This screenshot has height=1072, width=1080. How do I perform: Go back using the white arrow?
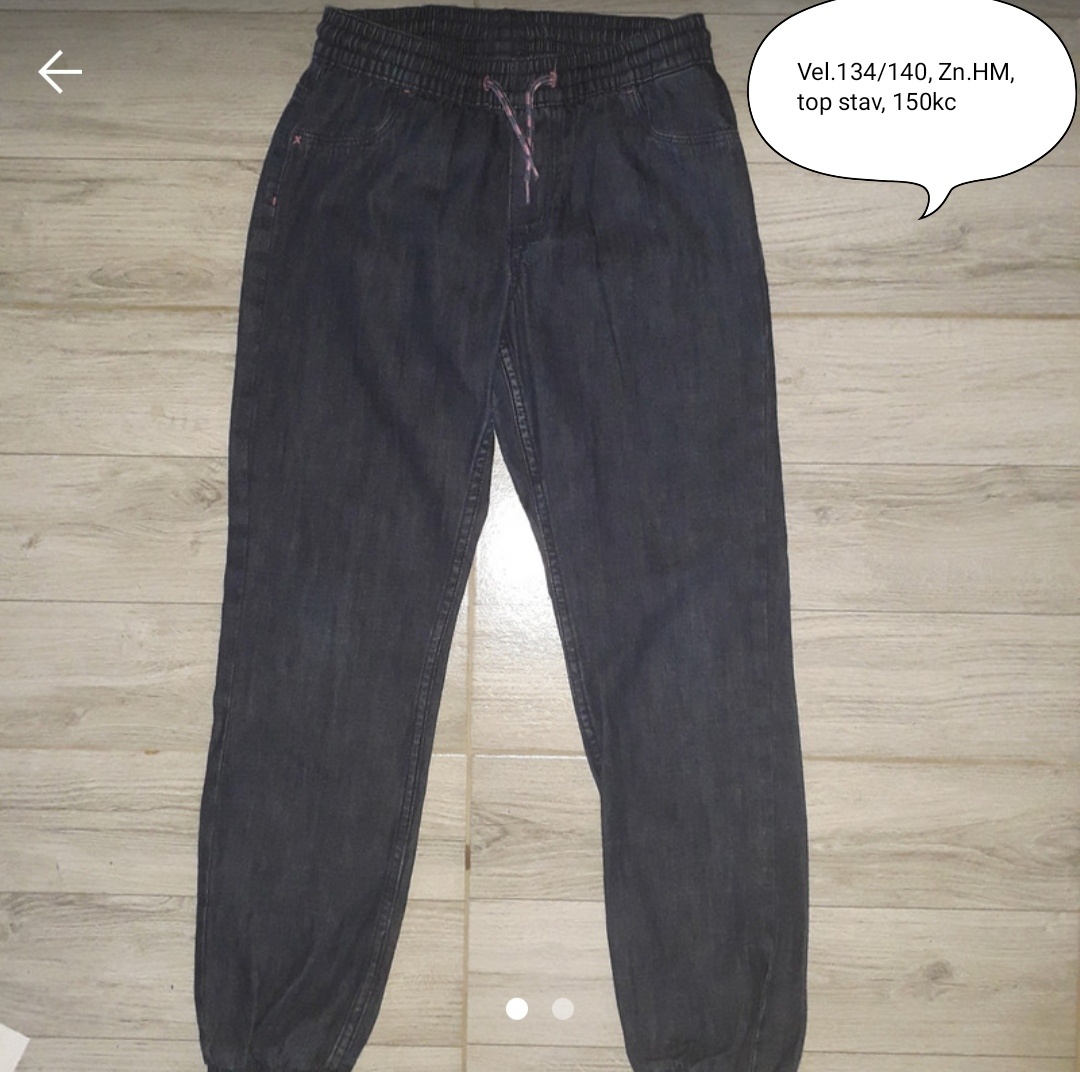click(60, 73)
